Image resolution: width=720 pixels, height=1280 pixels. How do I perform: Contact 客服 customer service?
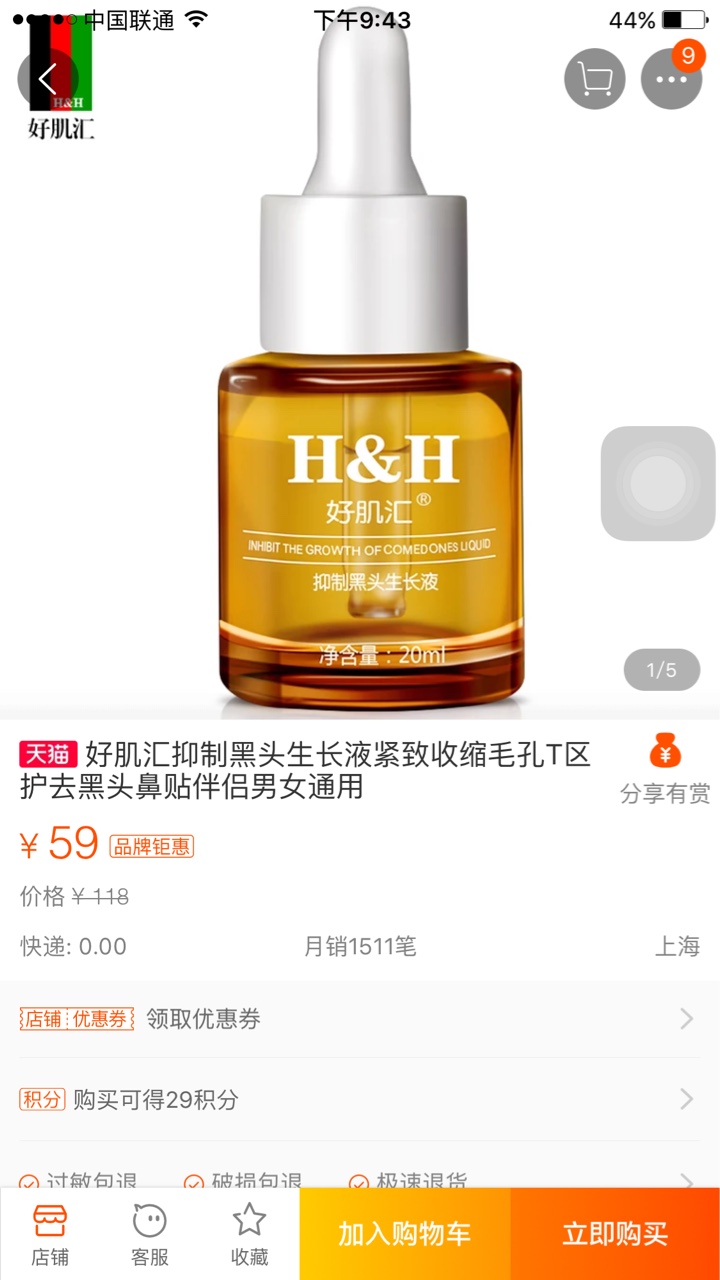click(x=150, y=1234)
